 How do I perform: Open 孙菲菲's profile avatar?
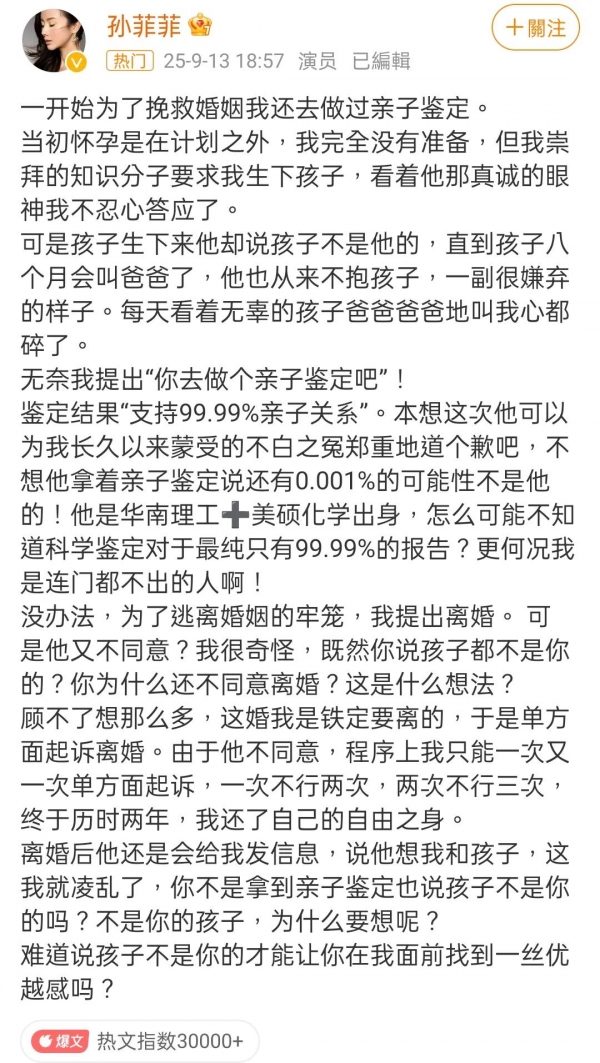point(55,40)
